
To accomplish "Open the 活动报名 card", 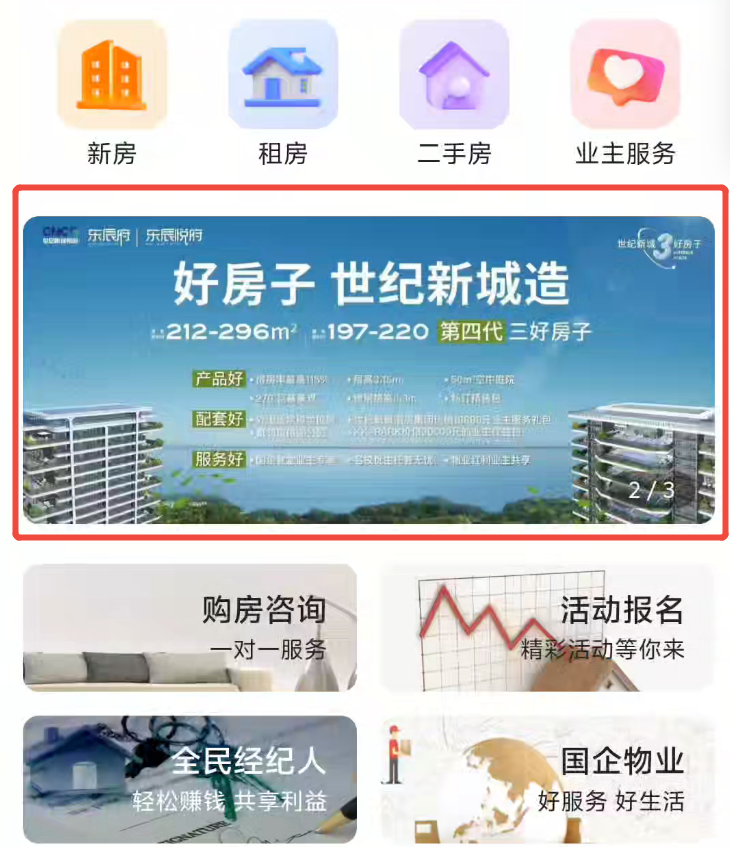I will pos(546,627).
